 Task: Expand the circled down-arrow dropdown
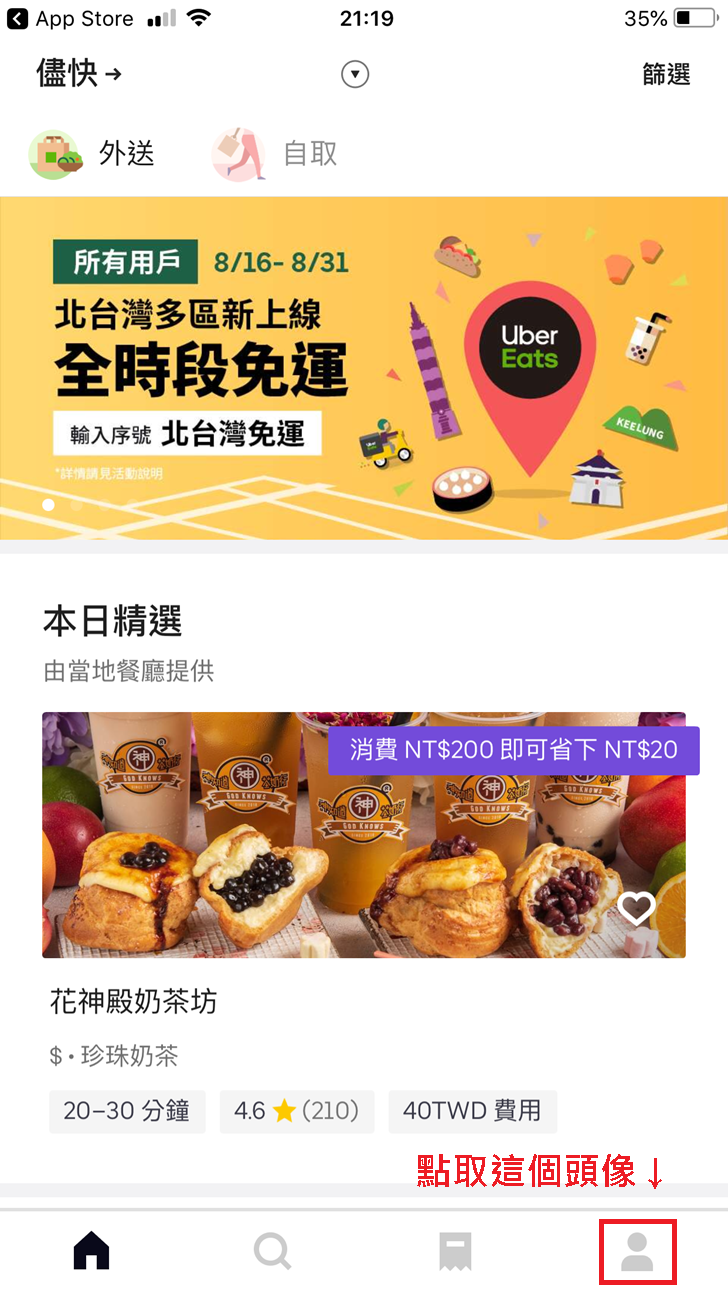[x=355, y=74]
